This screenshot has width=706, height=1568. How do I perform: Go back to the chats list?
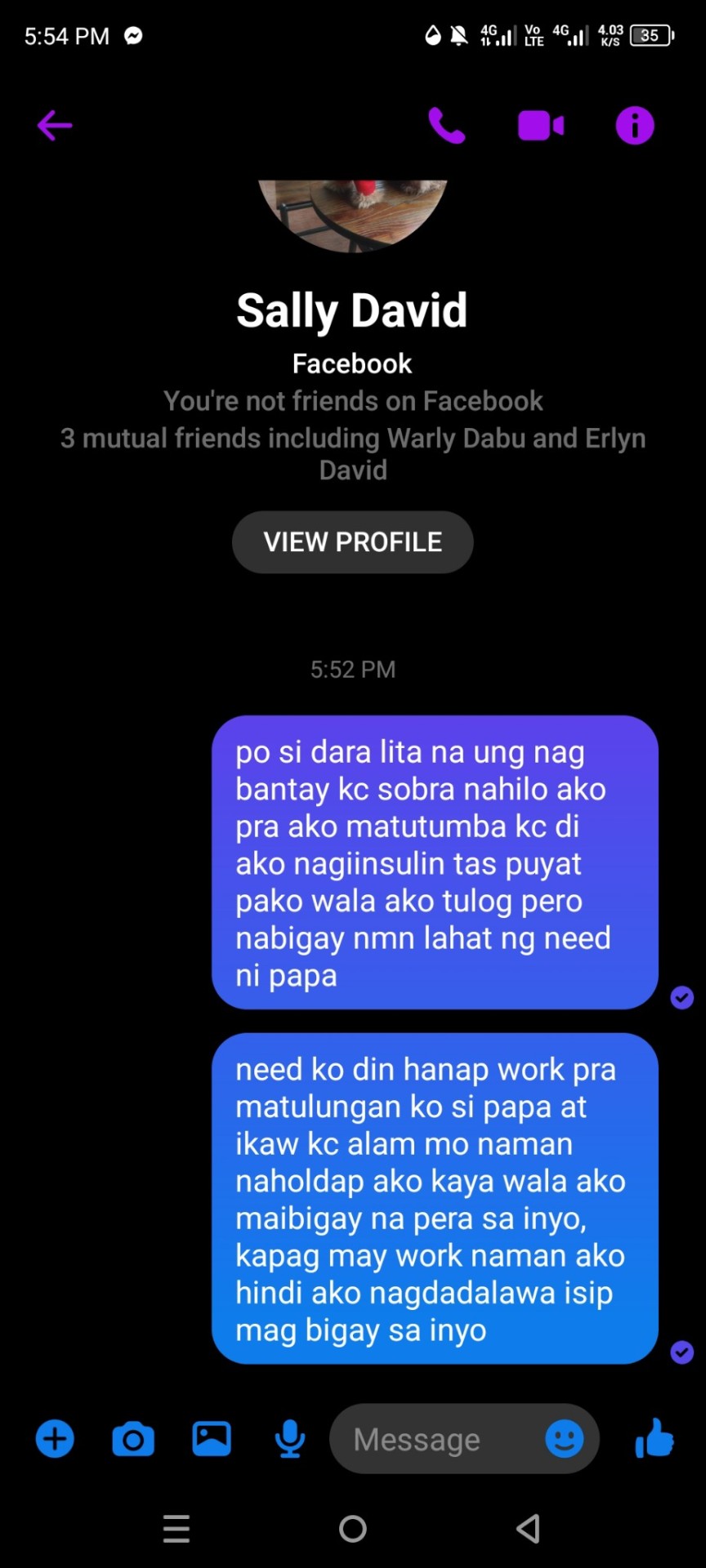55,126
